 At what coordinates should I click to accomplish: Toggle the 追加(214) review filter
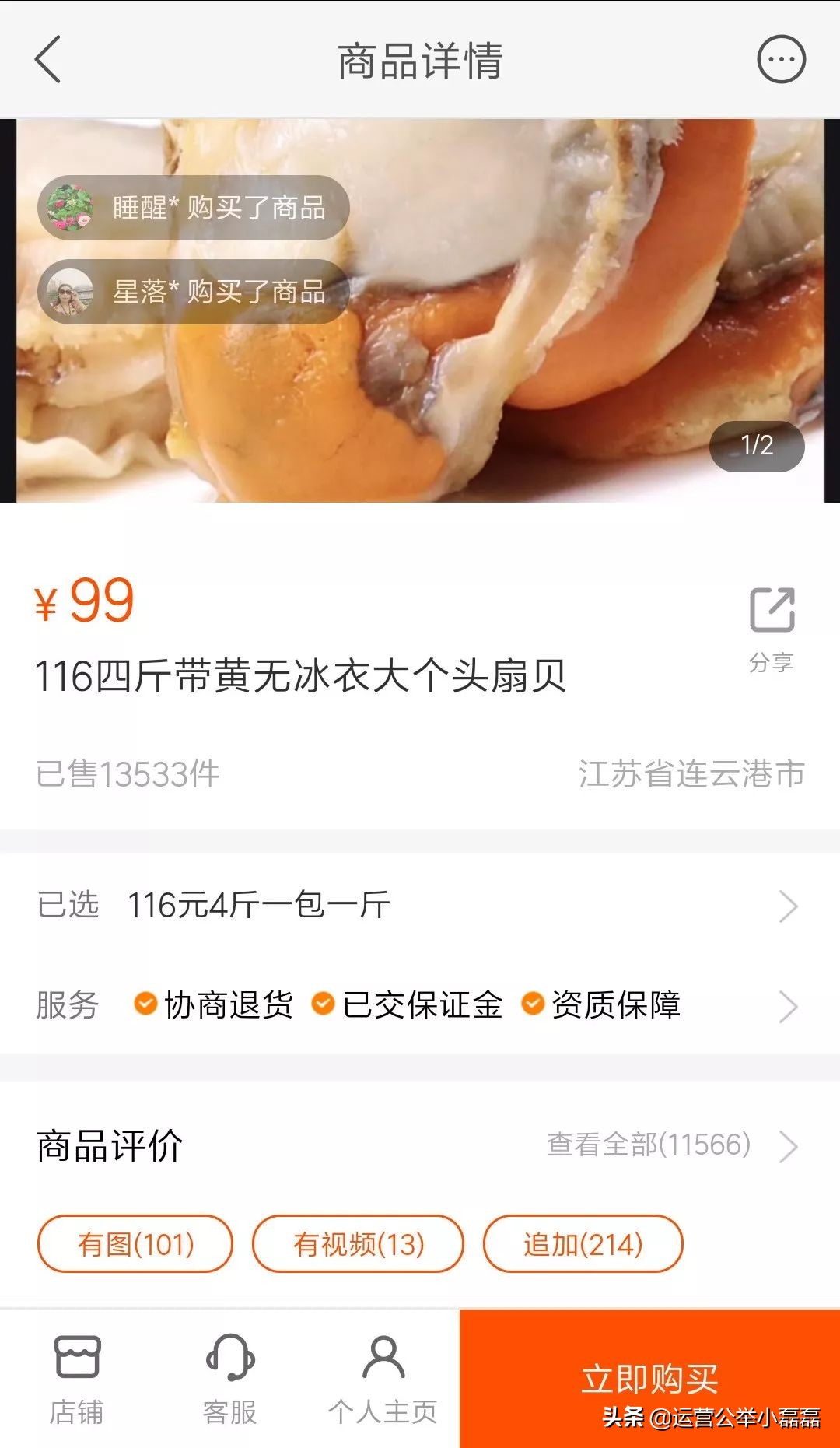click(x=583, y=1245)
